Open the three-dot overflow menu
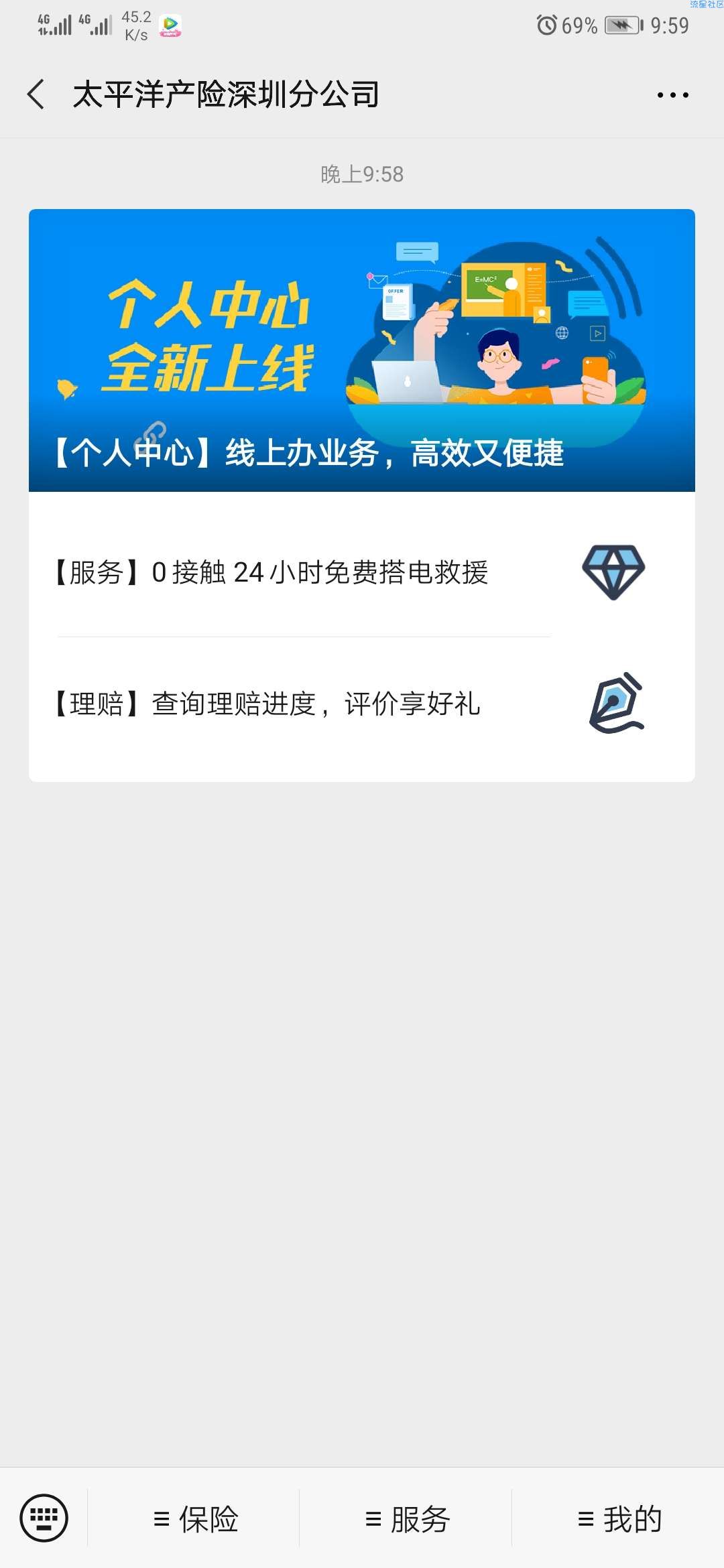724x1568 pixels. click(x=672, y=95)
